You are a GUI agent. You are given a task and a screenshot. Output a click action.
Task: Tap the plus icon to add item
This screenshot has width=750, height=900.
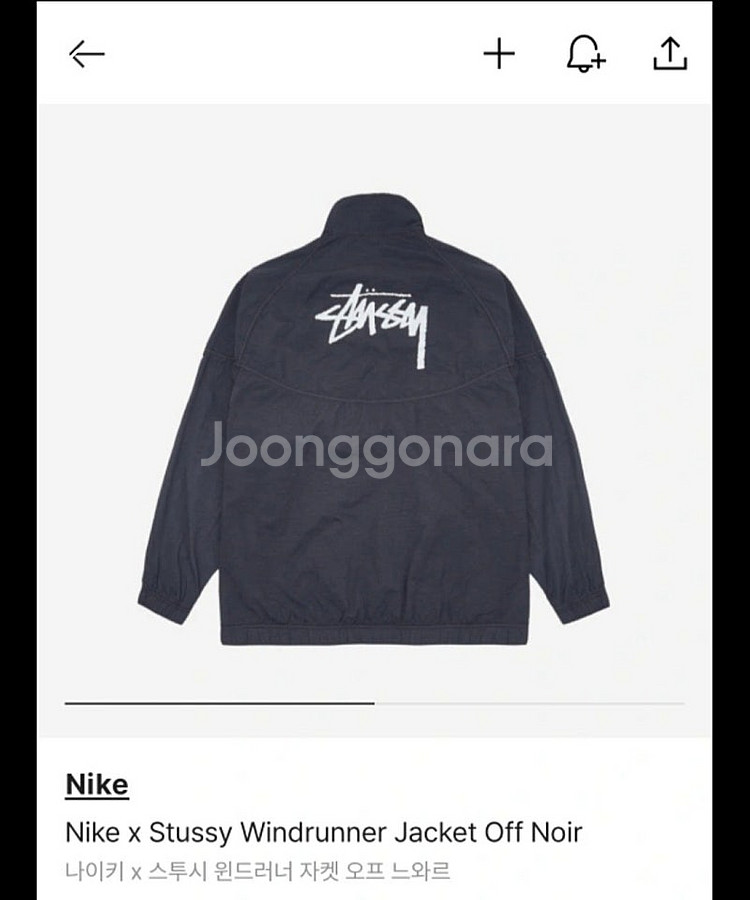[x=499, y=54]
